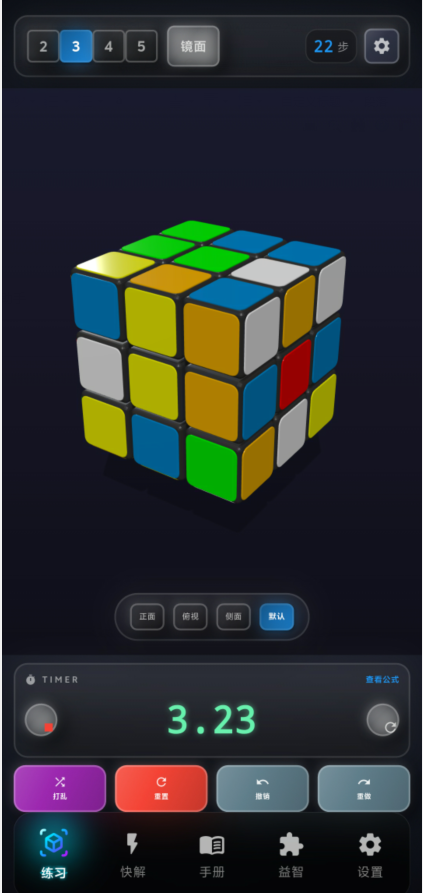This screenshot has width=423, height=893.
Task: Select the 2x2 cube size
Action: point(43,46)
